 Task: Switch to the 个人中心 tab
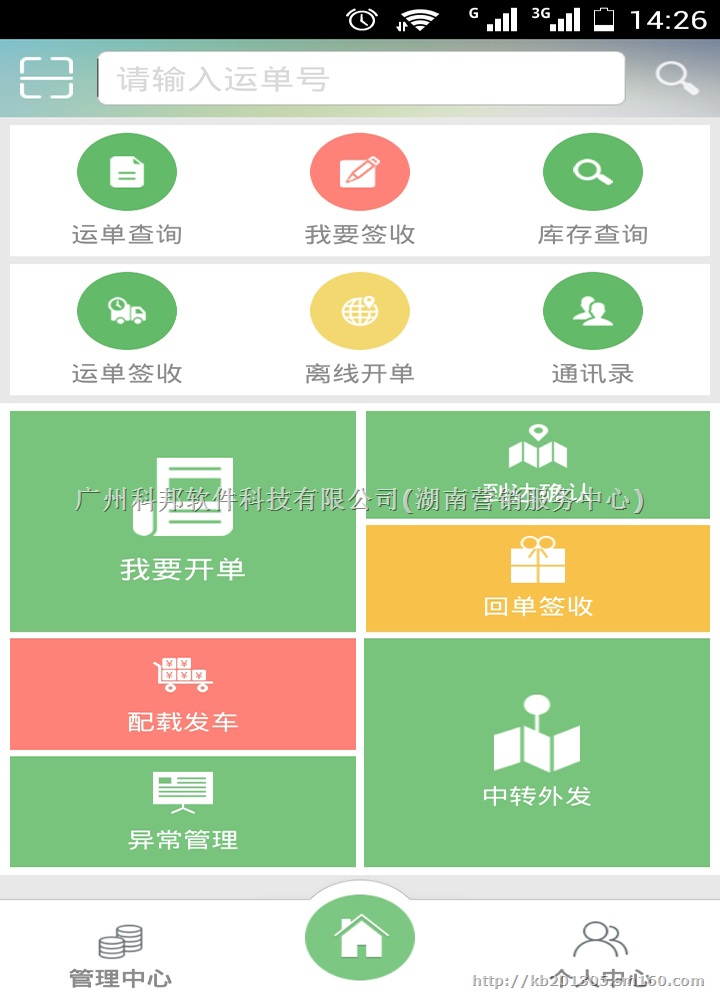point(600,955)
